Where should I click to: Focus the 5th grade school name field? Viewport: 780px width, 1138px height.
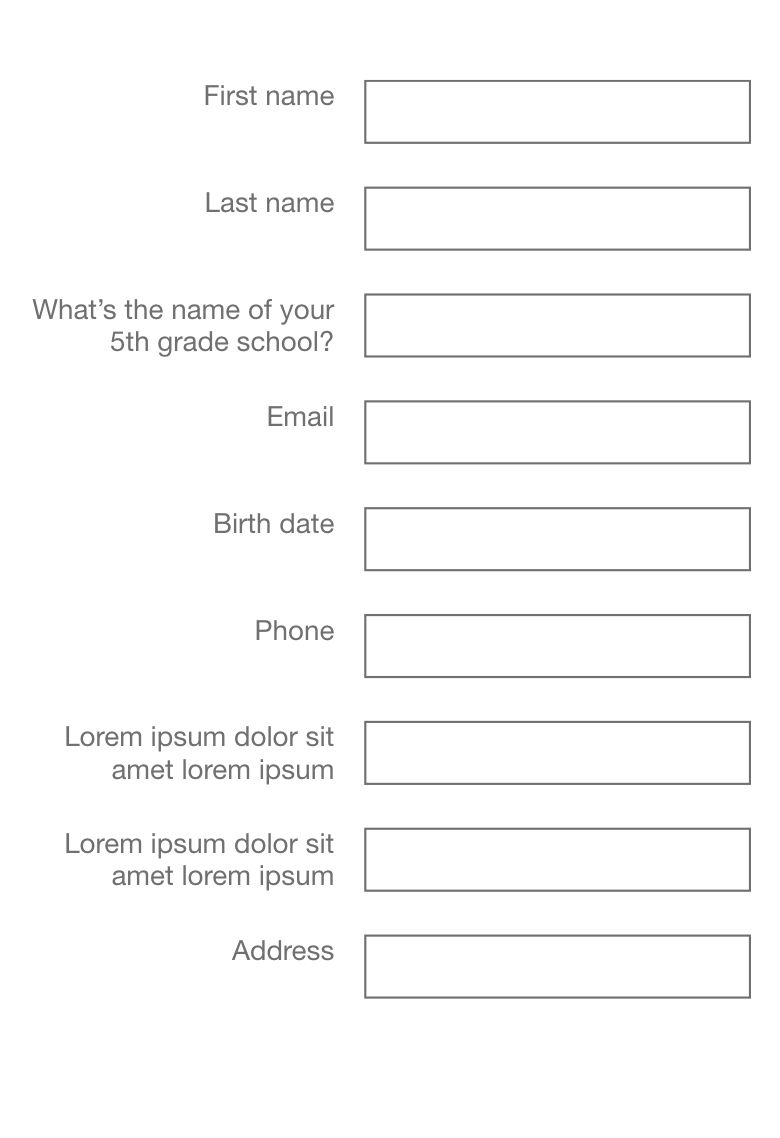(557, 325)
